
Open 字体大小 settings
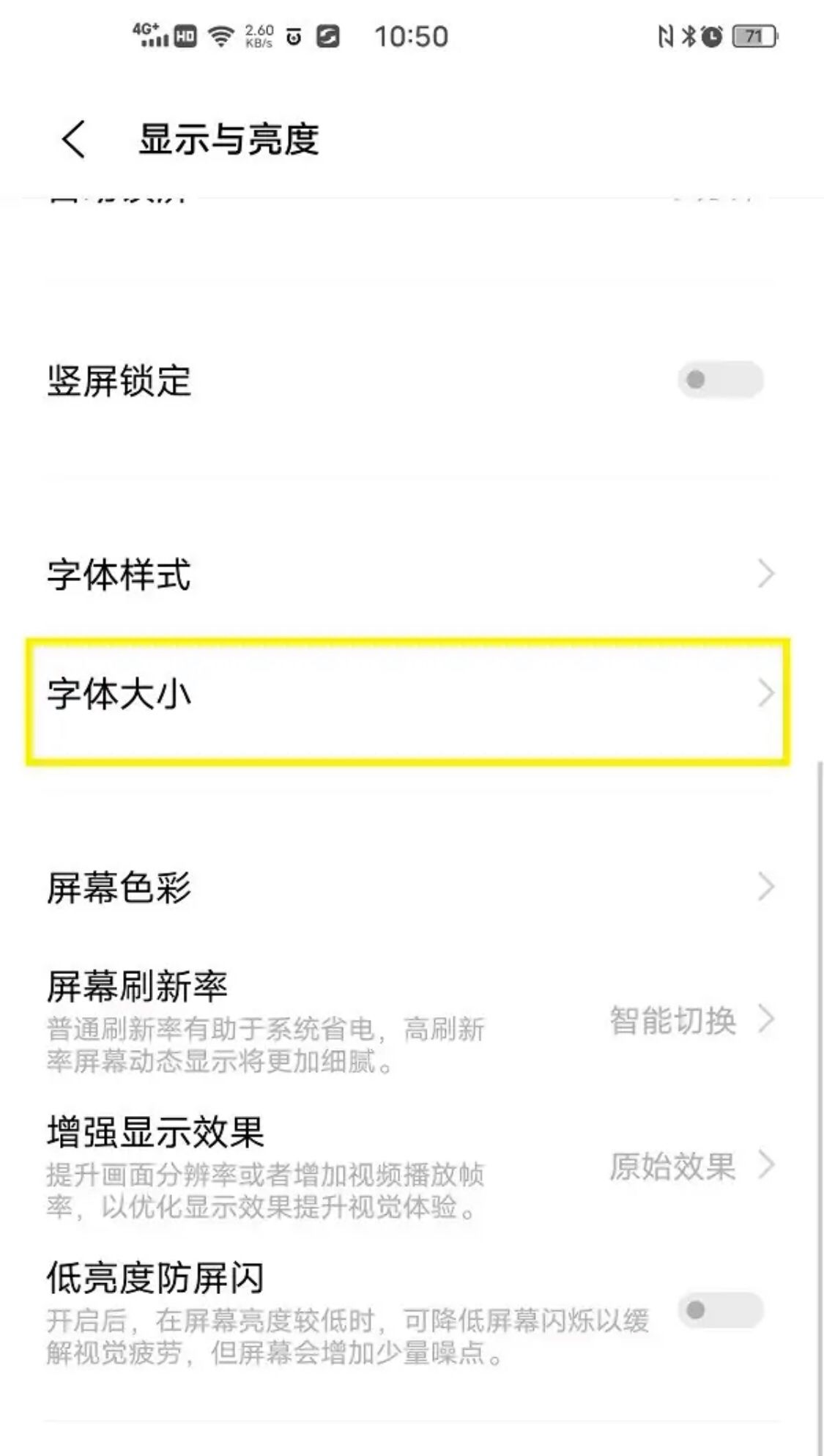point(410,694)
